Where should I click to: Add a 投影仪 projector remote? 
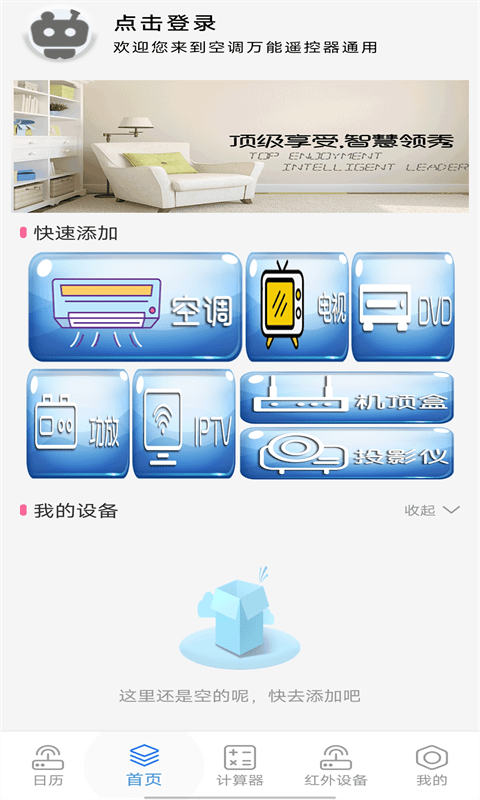coord(347,453)
